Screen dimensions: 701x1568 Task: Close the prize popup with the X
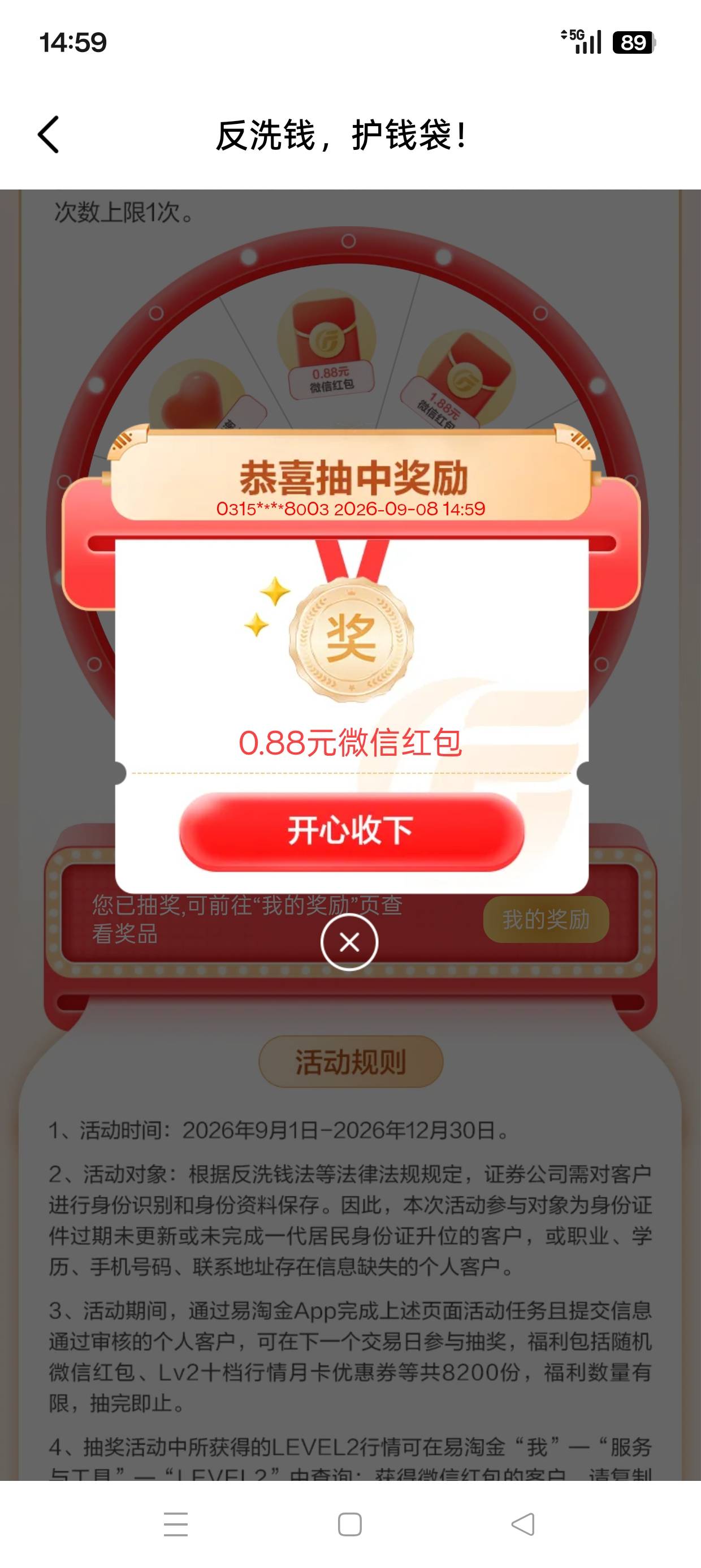pyautogui.click(x=349, y=942)
